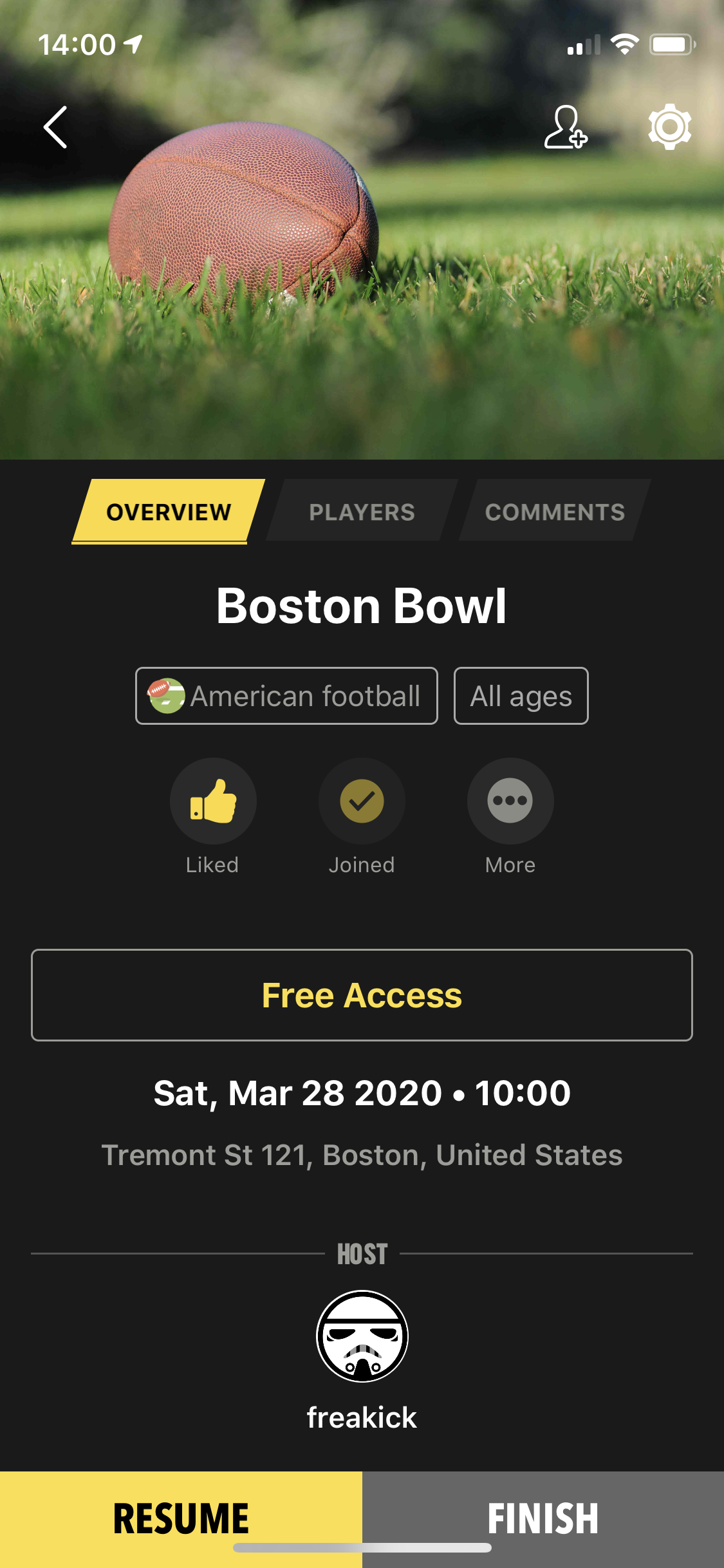Viewport: 724px width, 1568px height.
Task: Switch to the Comments tab
Action: click(555, 512)
